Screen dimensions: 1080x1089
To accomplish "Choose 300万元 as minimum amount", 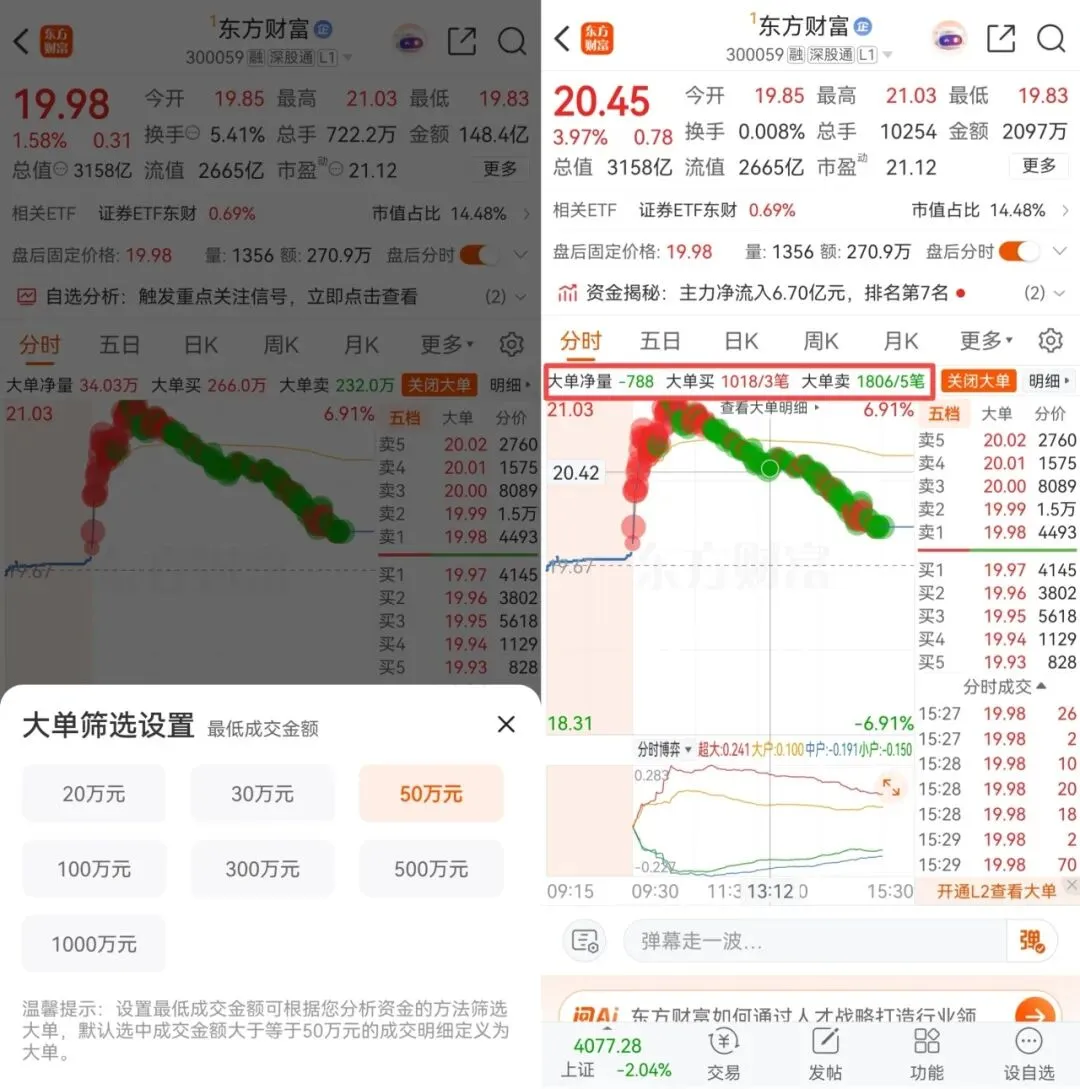I will coord(263,869).
